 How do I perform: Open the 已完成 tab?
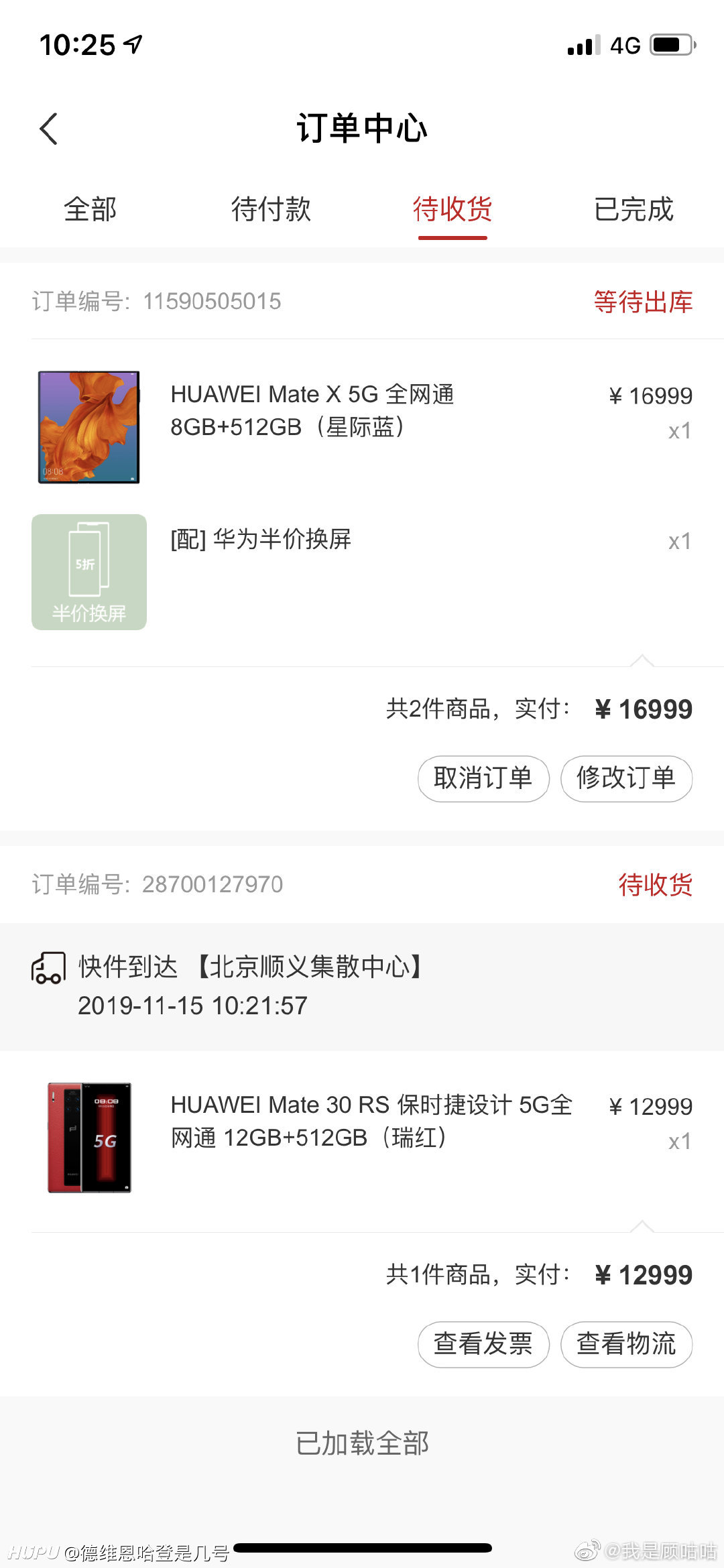[633, 209]
